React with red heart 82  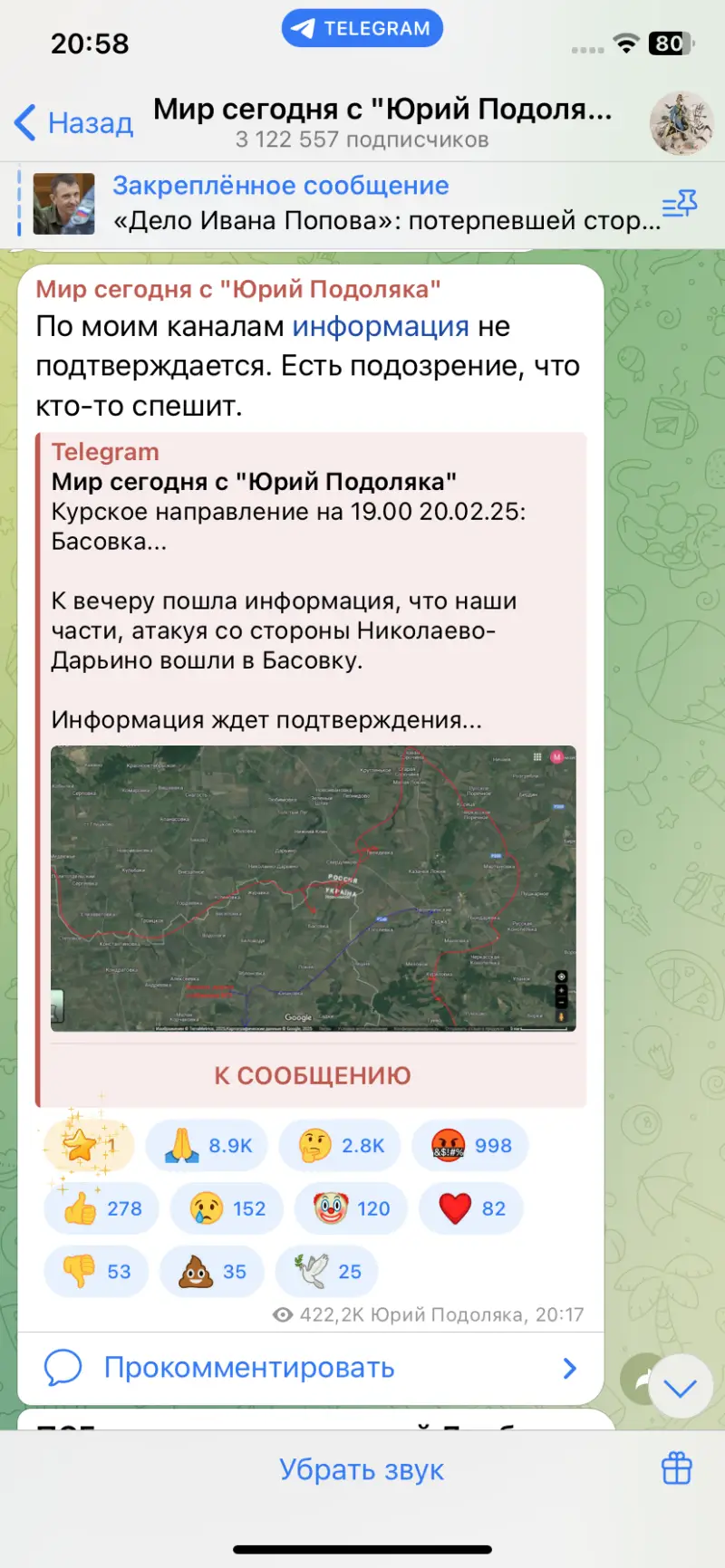point(471,1208)
